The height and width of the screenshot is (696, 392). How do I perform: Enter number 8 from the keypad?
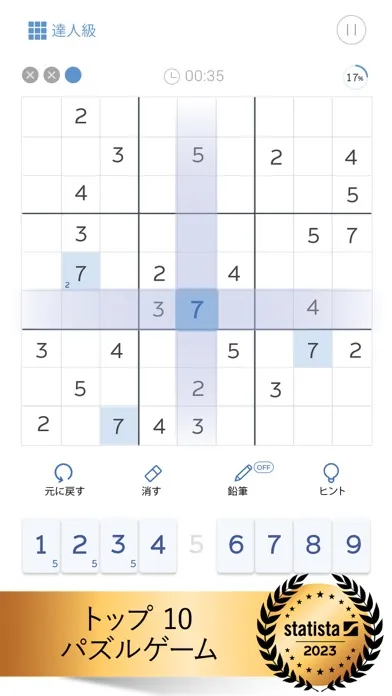(x=313, y=546)
